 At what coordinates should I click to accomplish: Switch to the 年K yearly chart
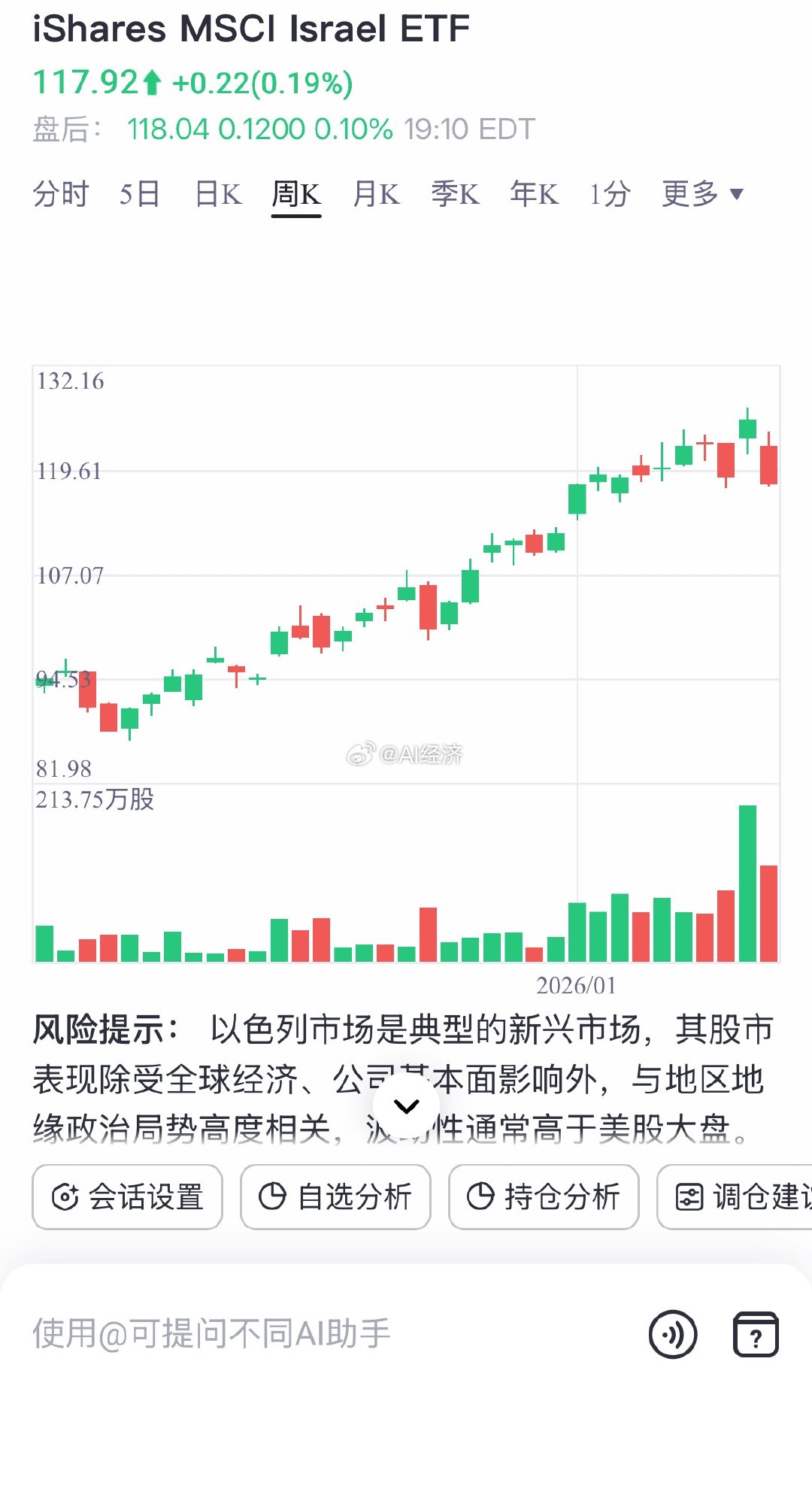535,194
